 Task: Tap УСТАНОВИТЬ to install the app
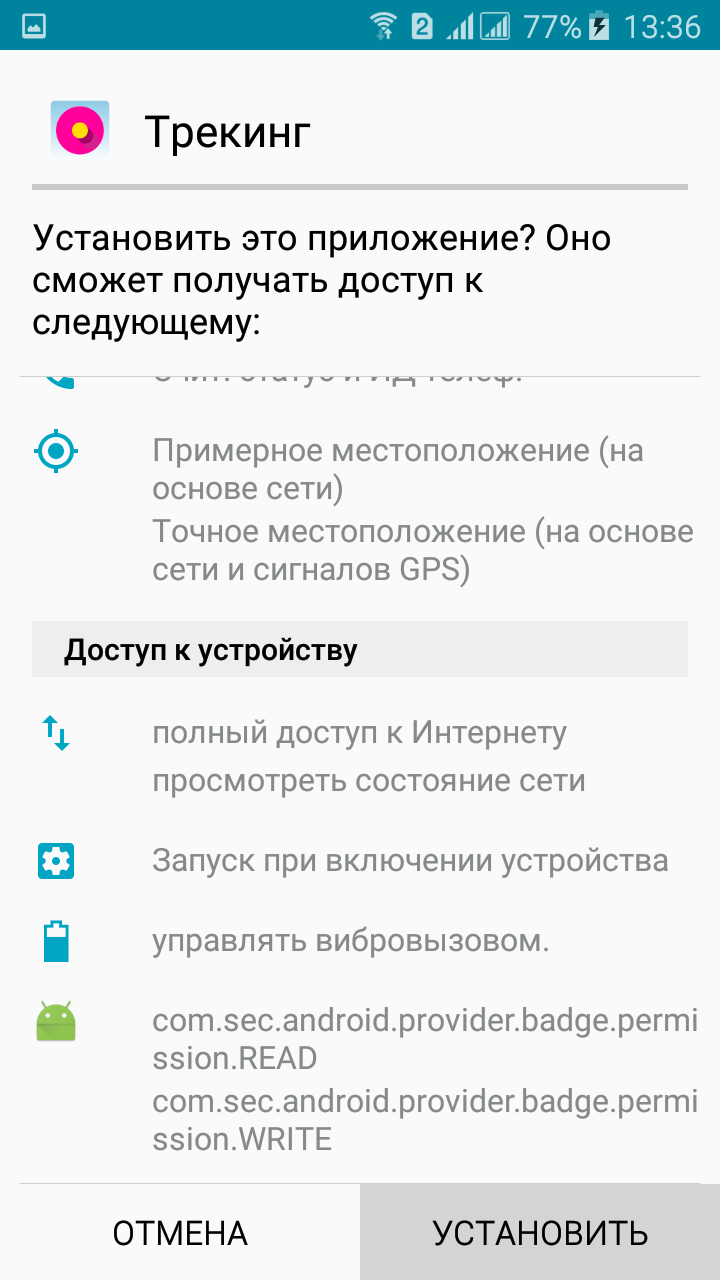[x=540, y=1233]
